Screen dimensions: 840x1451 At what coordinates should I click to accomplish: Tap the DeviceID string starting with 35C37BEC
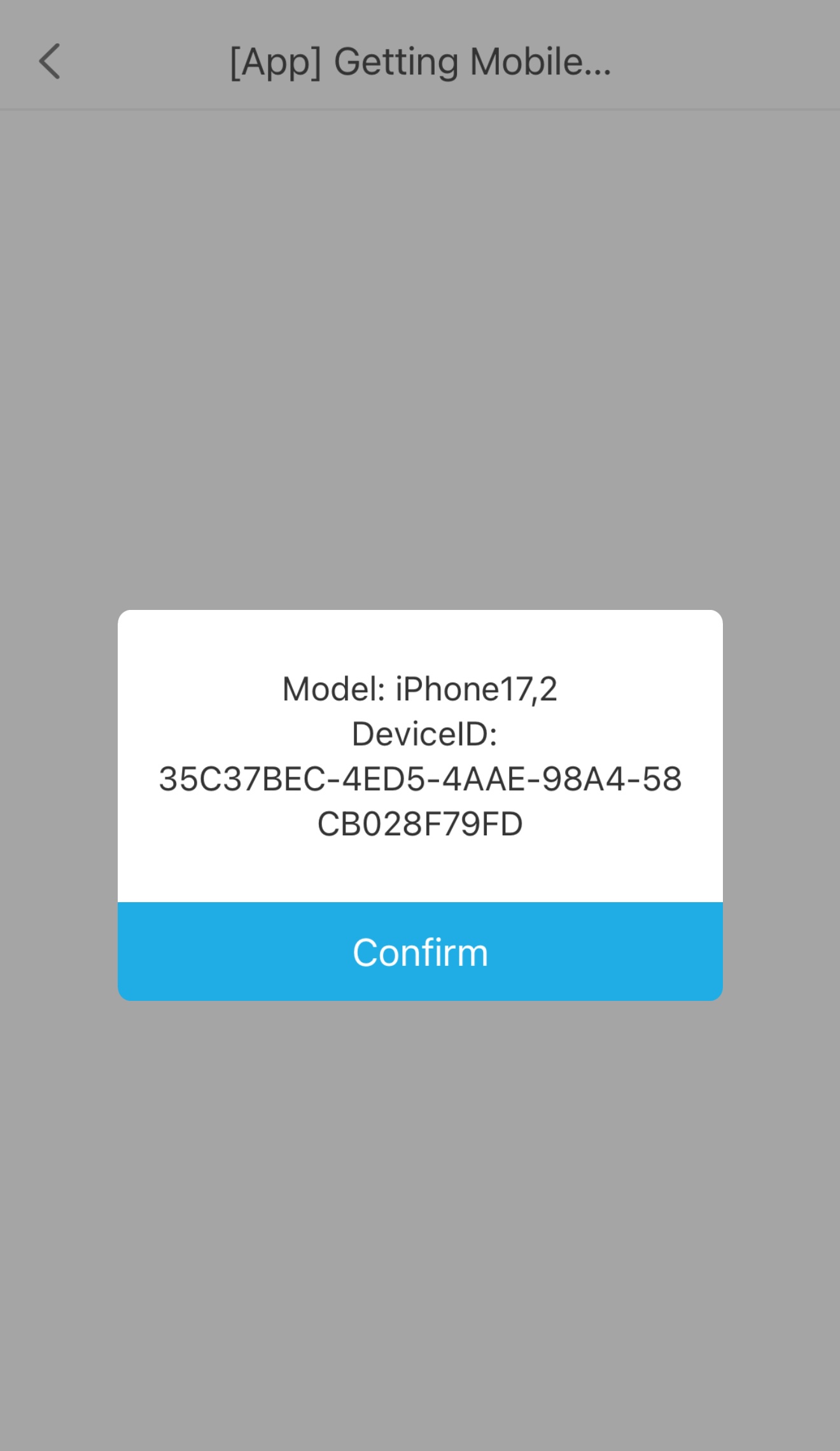coord(420,778)
